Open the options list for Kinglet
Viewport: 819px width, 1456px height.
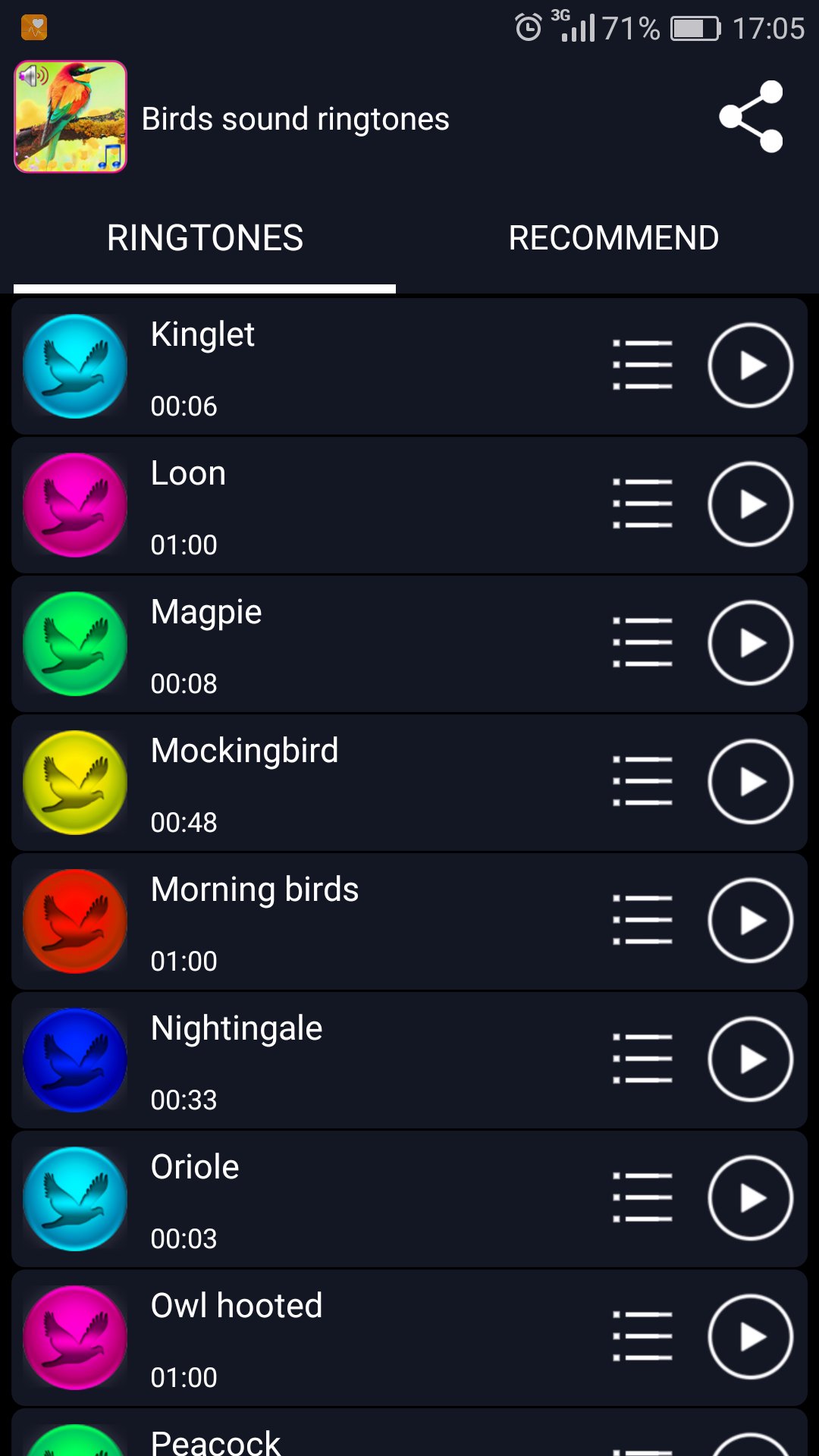tap(642, 366)
